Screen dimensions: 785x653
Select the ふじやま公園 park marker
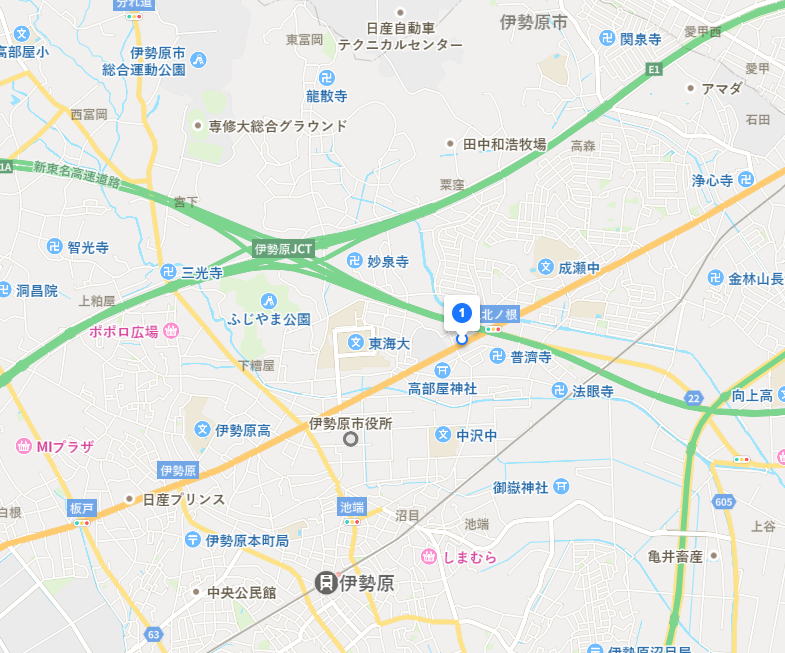[x=268, y=301]
